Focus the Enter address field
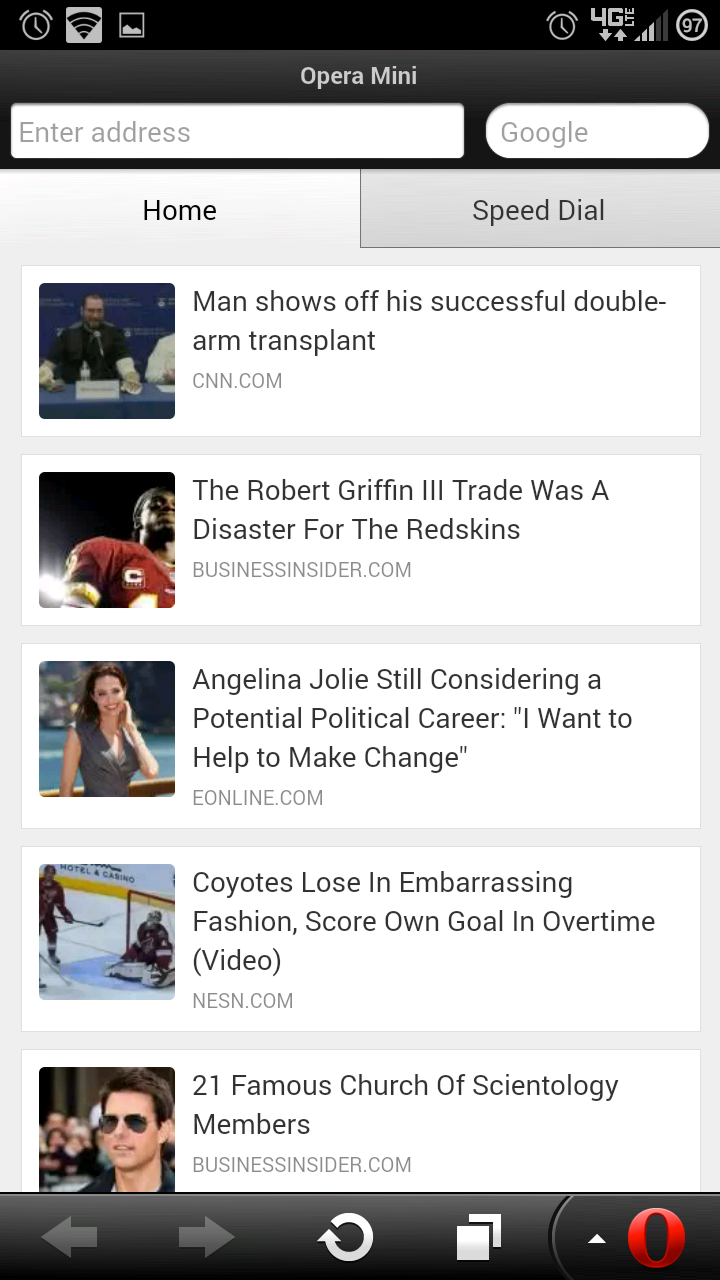Viewport: 720px width, 1280px height. (237, 131)
